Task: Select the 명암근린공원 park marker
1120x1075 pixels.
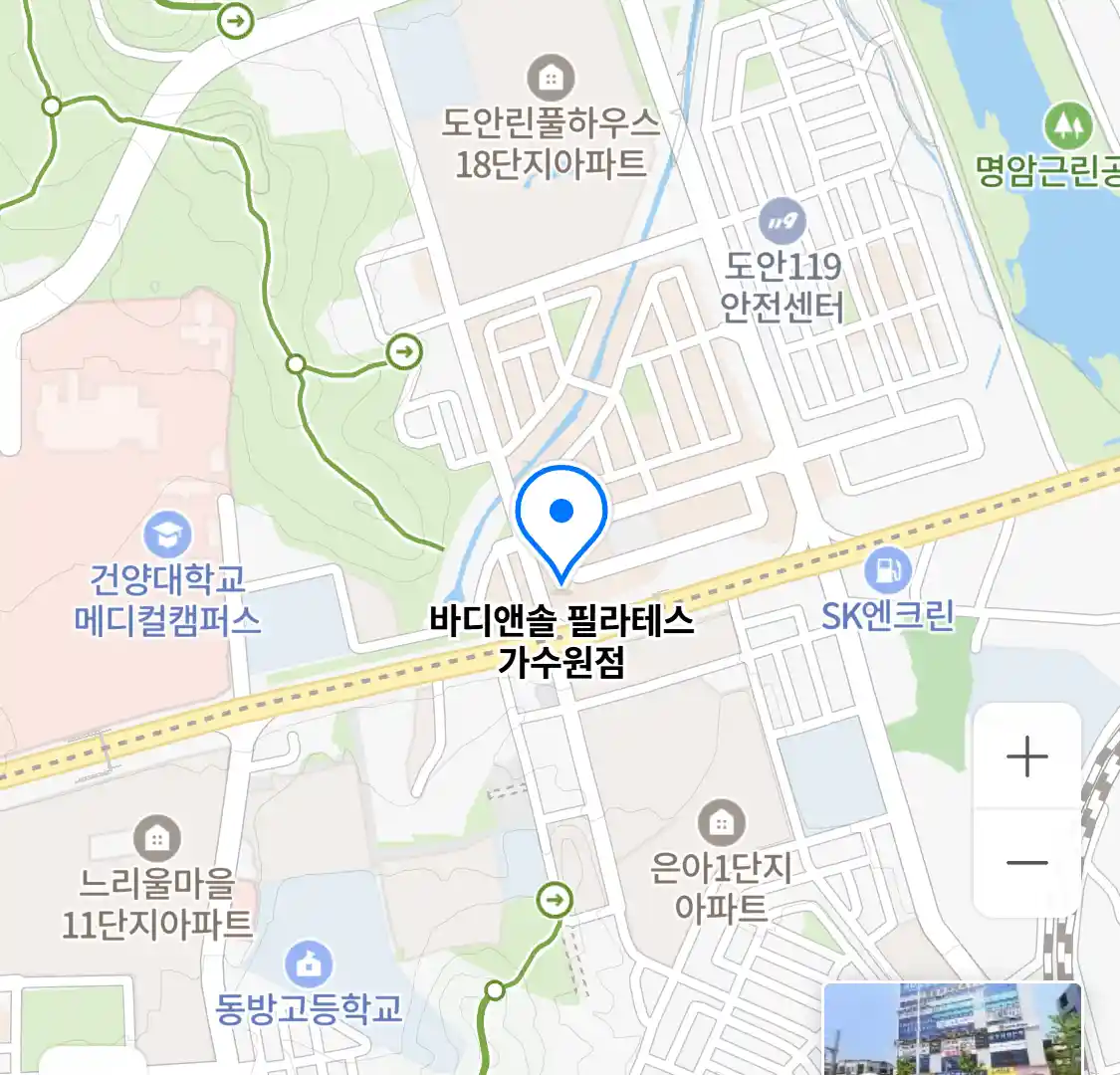Action: coord(1066,126)
